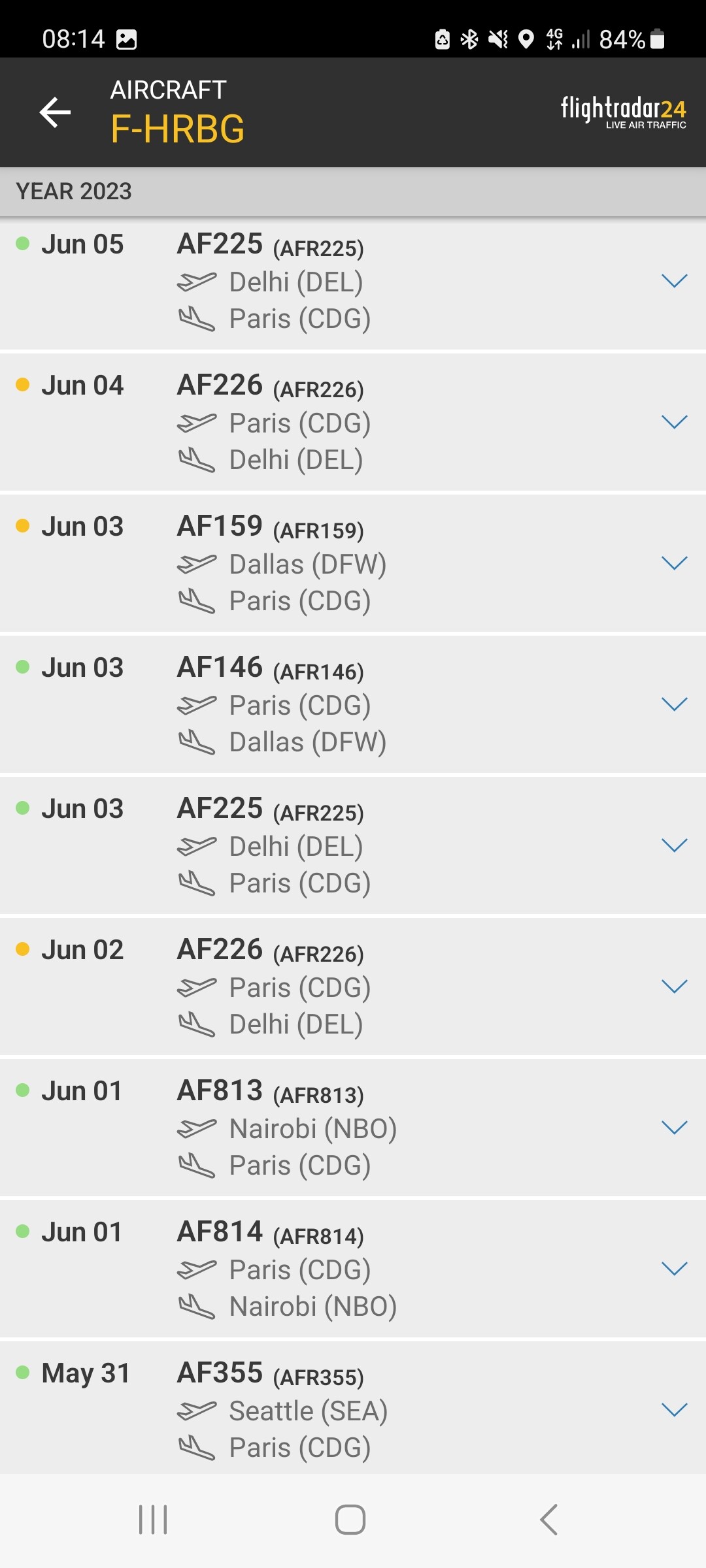706x1568 pixels.
Task: Tap the system home button
Action: (x=350, y=1520)
